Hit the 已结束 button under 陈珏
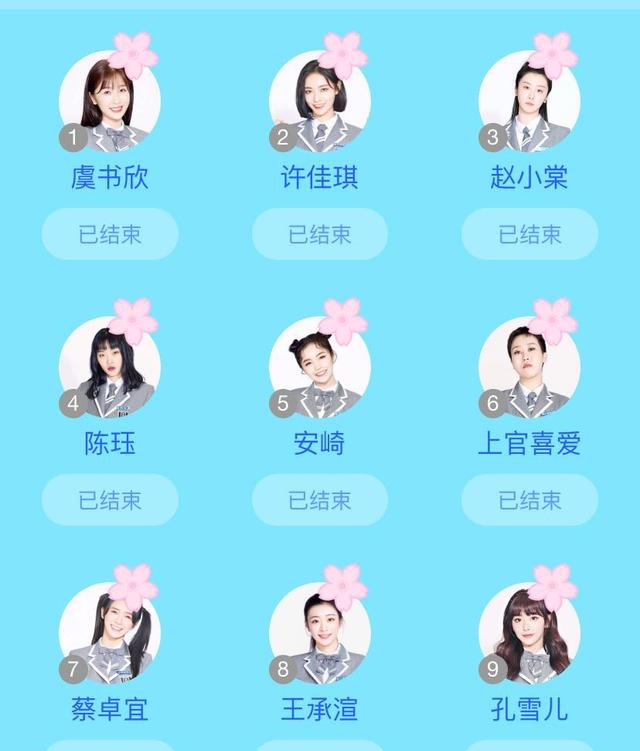 (x=110, y=500)
